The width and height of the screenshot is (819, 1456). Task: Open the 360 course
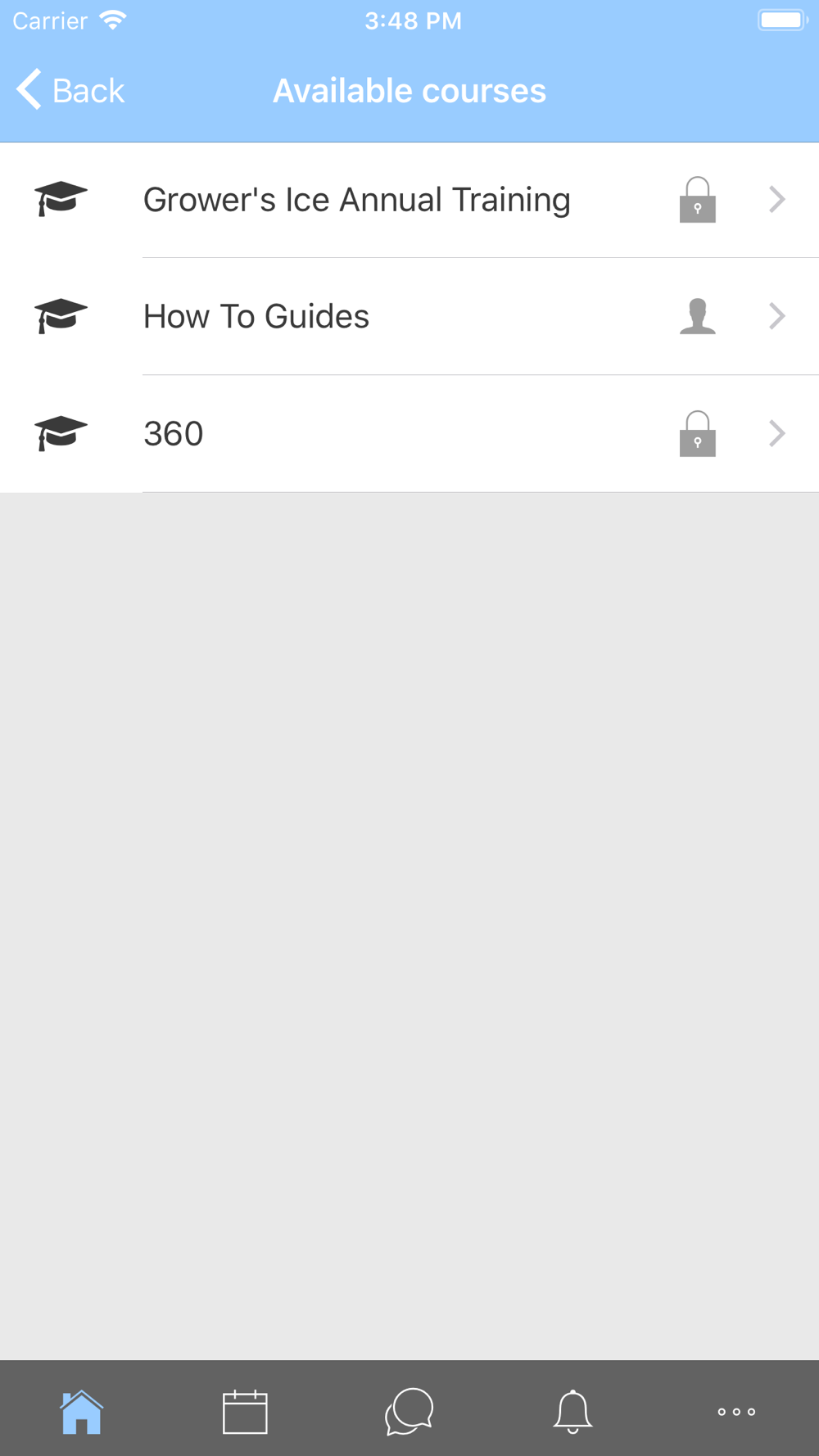tap(409, 433)
